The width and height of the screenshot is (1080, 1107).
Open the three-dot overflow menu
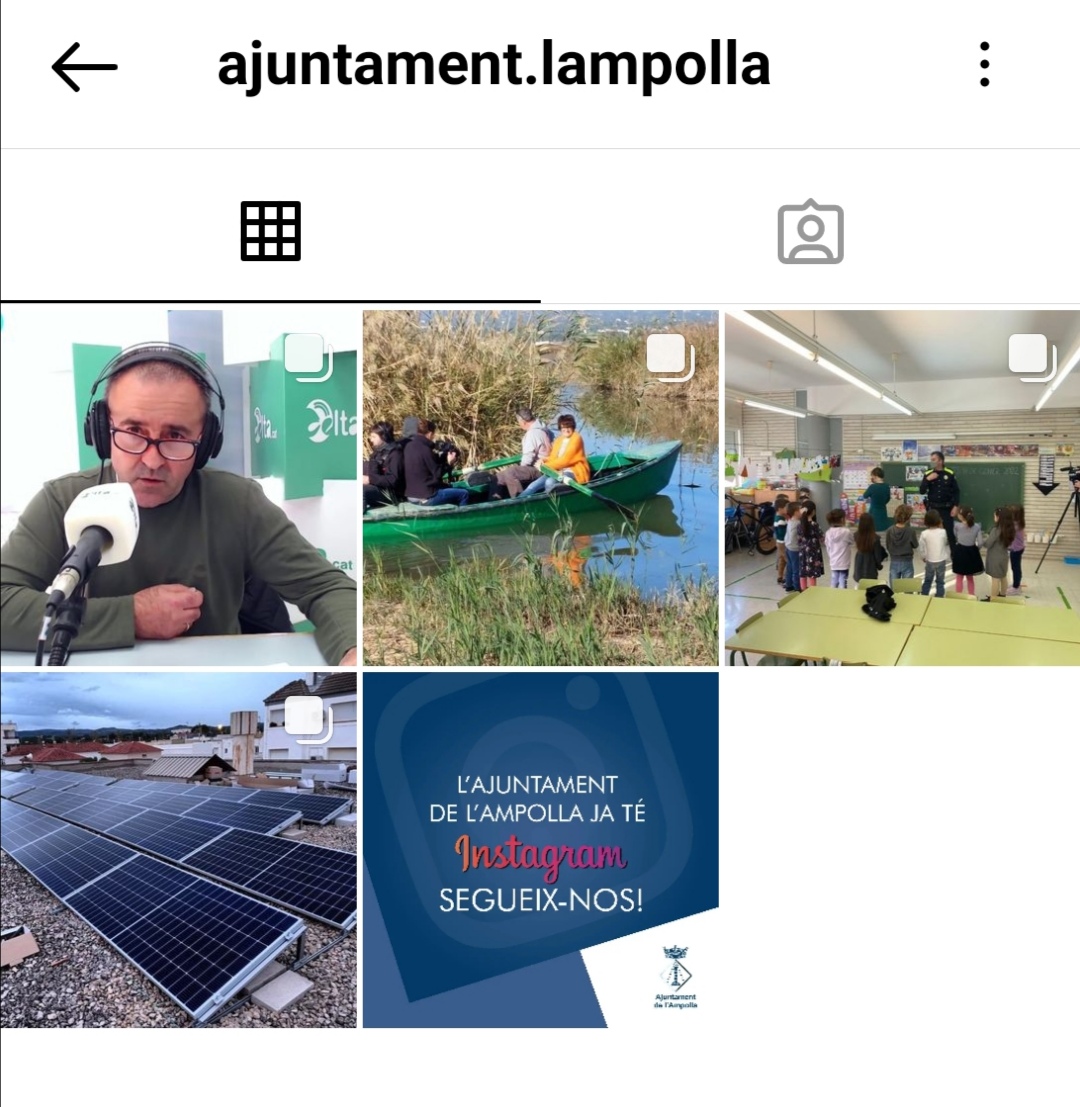[984, 65]
